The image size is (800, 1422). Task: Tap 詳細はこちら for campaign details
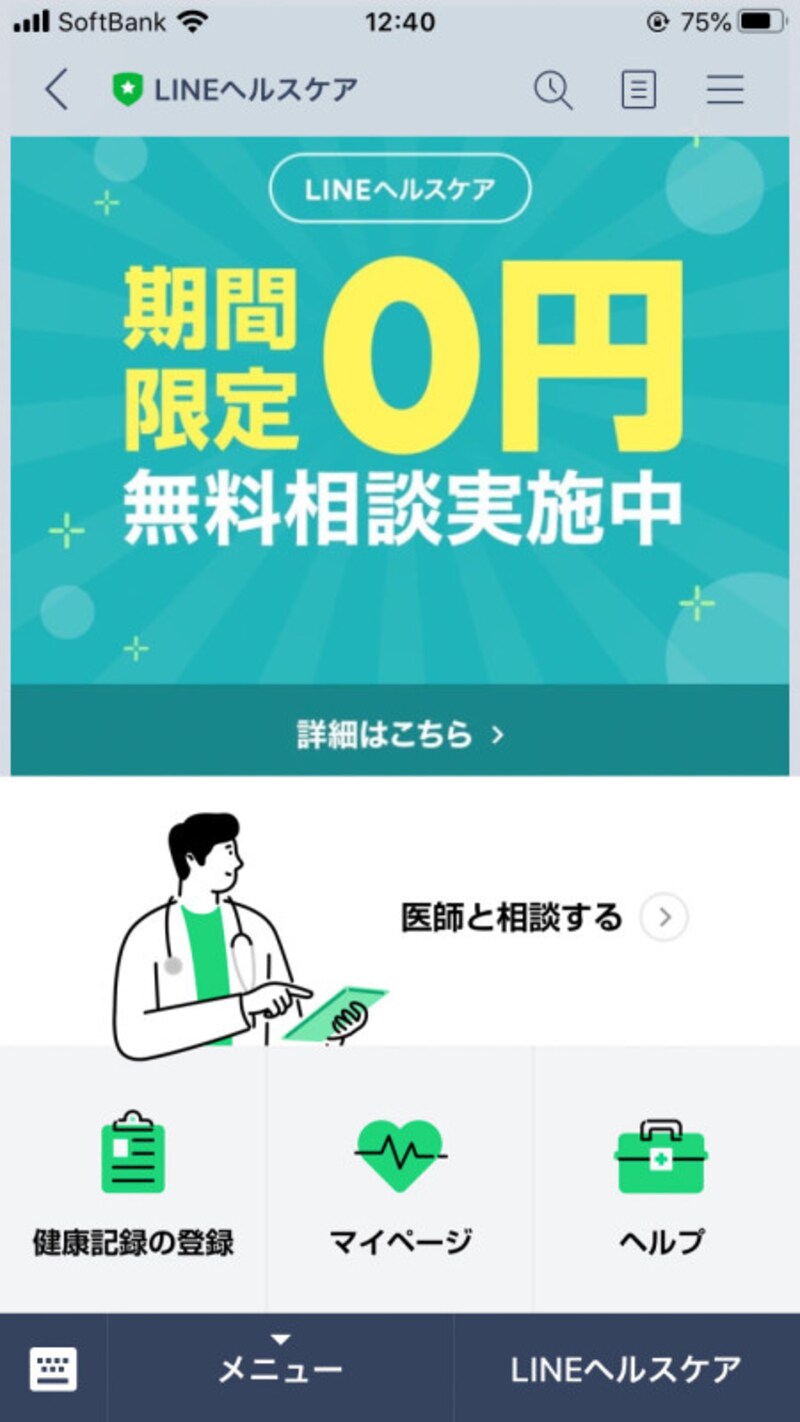click(400, 735)
